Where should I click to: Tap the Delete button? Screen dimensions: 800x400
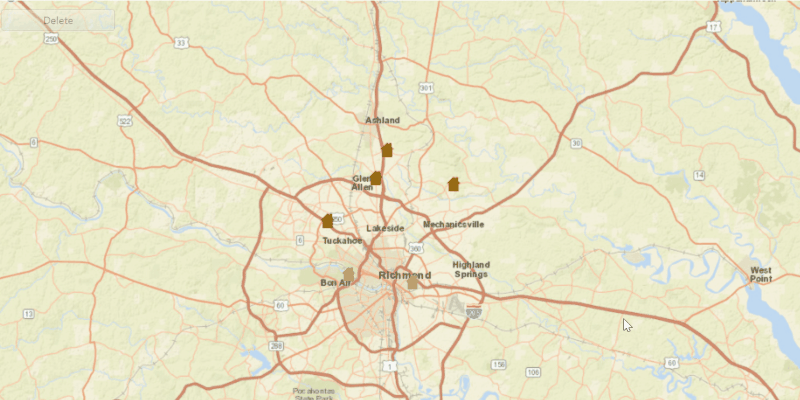click(58, 20)
